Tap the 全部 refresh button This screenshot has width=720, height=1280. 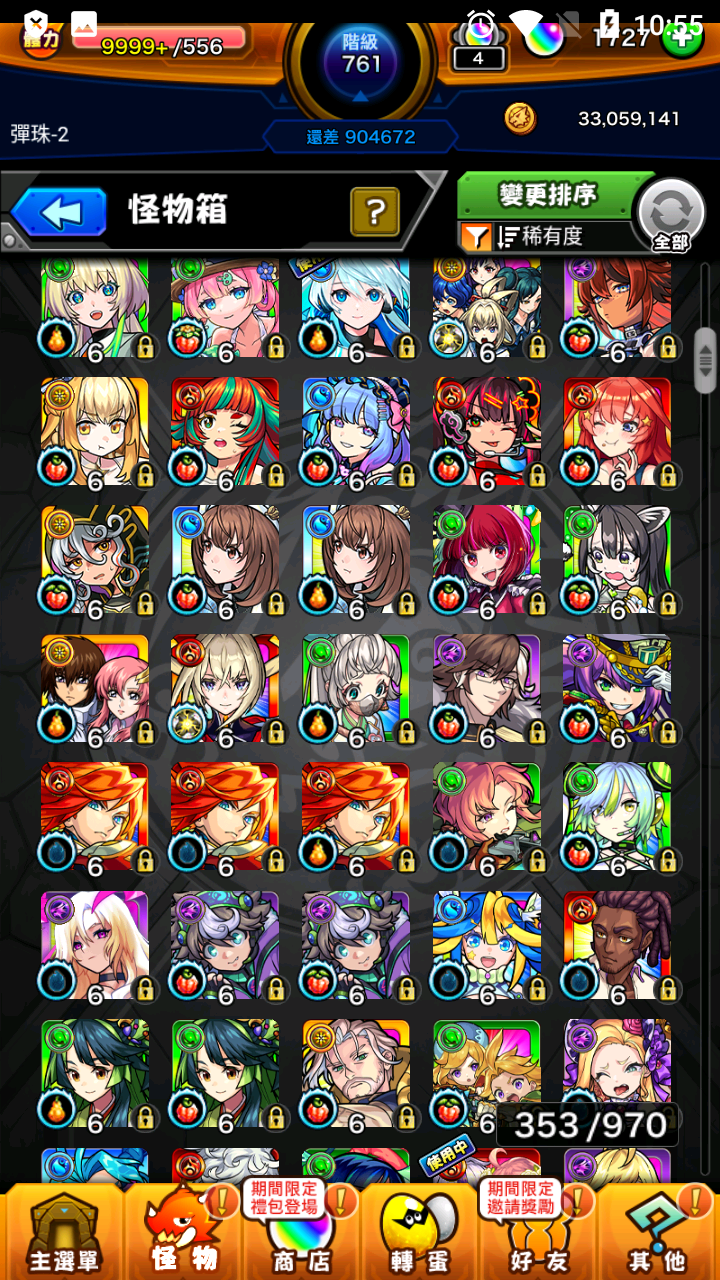pyautogui.click(x=671, y=214)
